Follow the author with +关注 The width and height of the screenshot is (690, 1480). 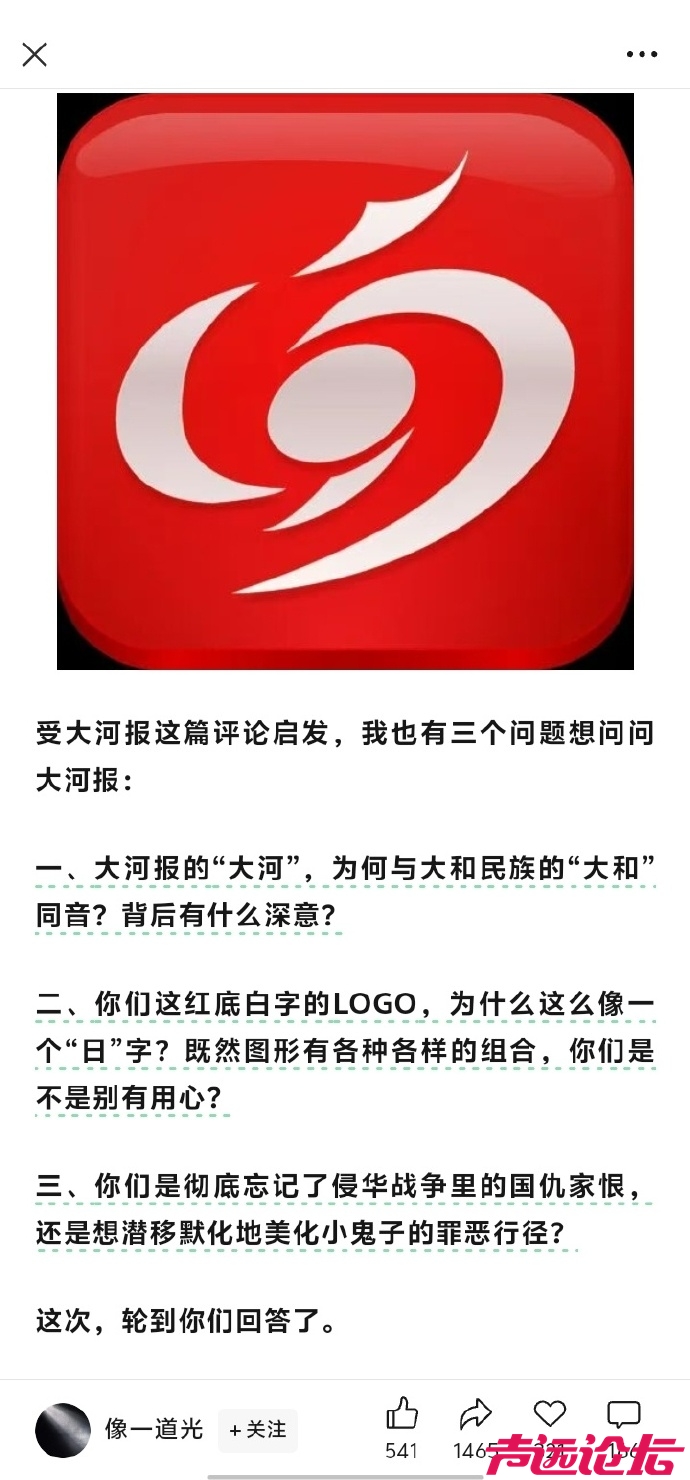click(x=257, y=1431)
